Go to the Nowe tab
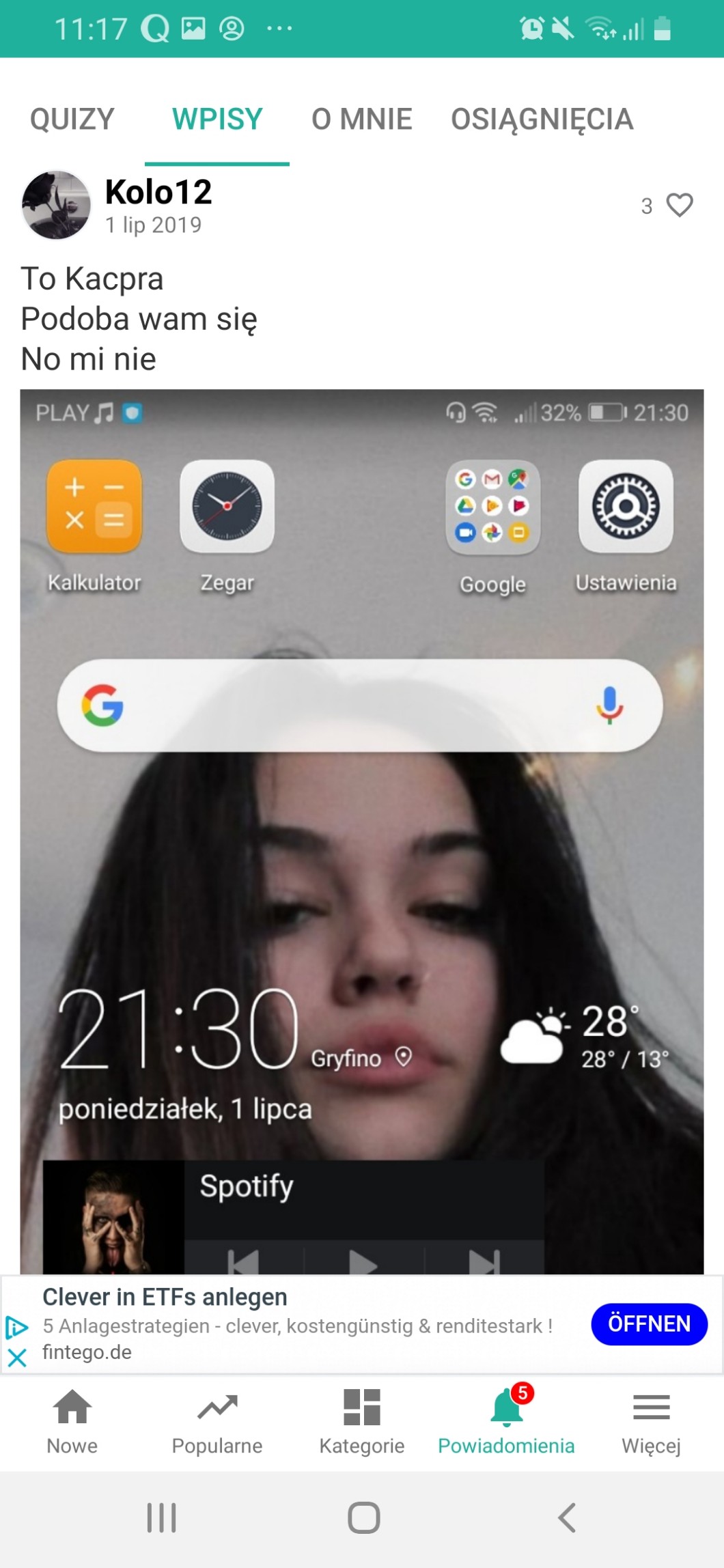Screen dimensions: 724x1568 tap(72, 1422)
